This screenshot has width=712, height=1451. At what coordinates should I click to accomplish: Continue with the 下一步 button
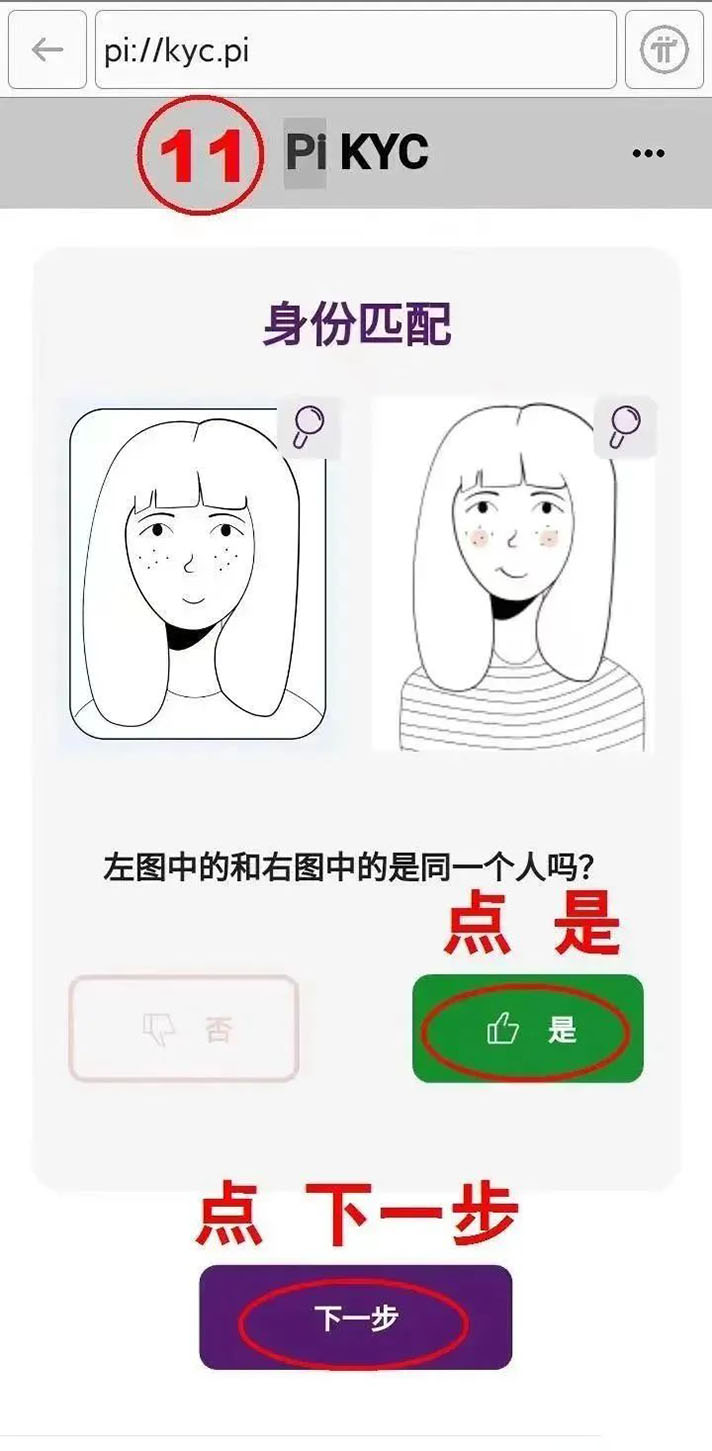click(355, 1317)
